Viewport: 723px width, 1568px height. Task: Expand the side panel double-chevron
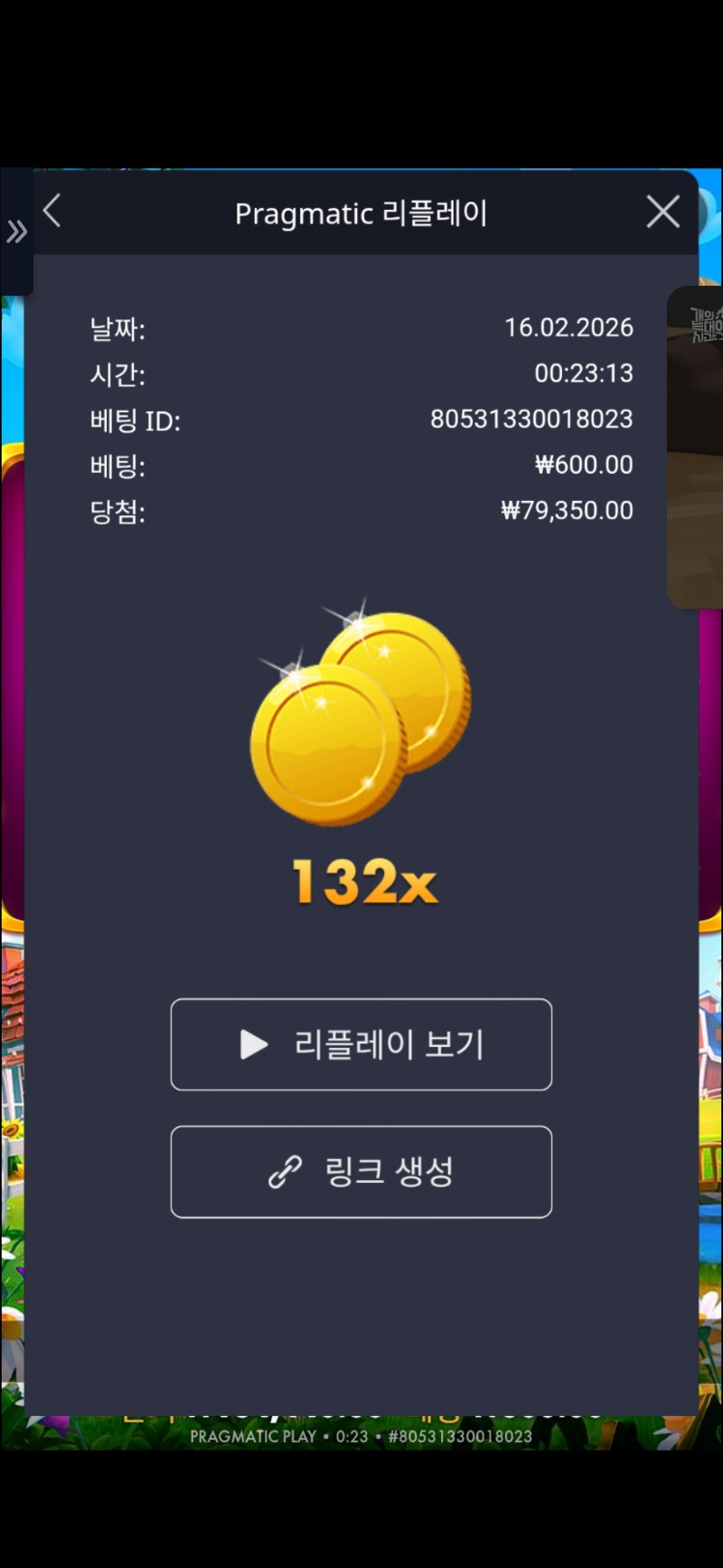[x=16, y=232]
